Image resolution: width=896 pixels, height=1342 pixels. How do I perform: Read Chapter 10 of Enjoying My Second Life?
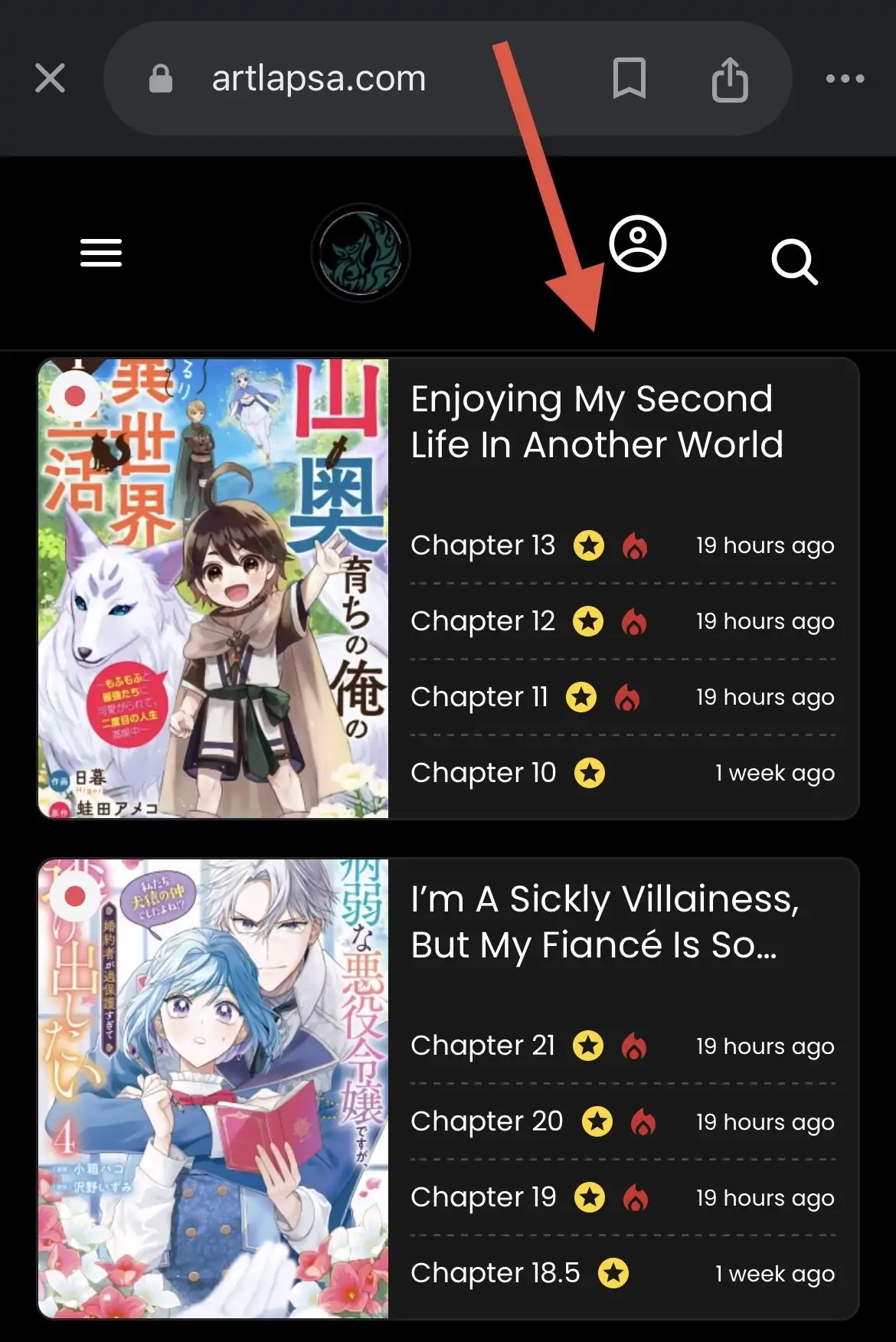(x=482, y=773)
